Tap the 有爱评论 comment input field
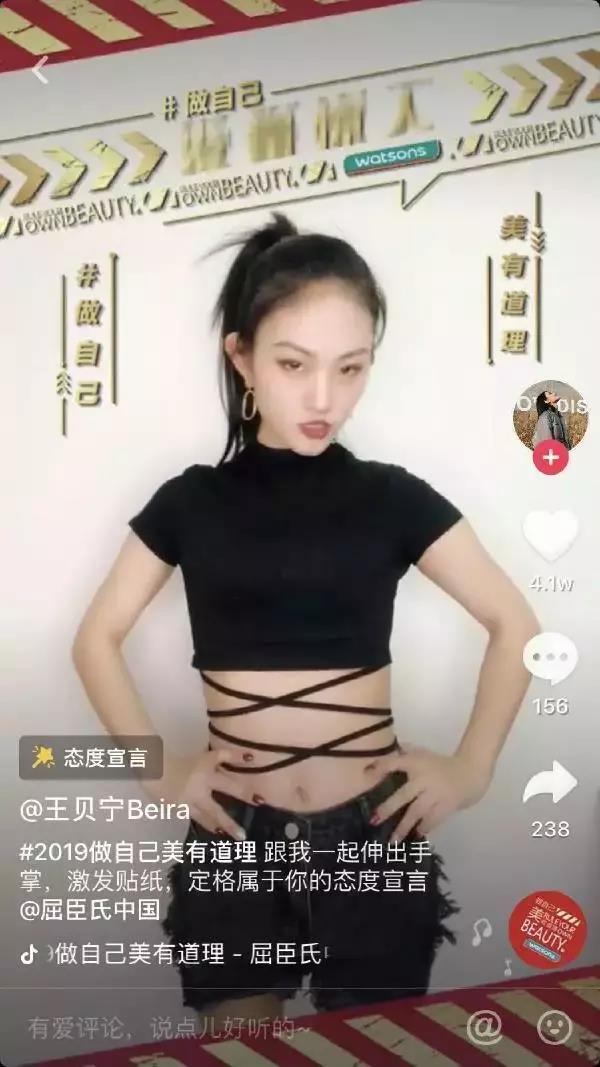600x1067 pixels. pos(170,1027)
